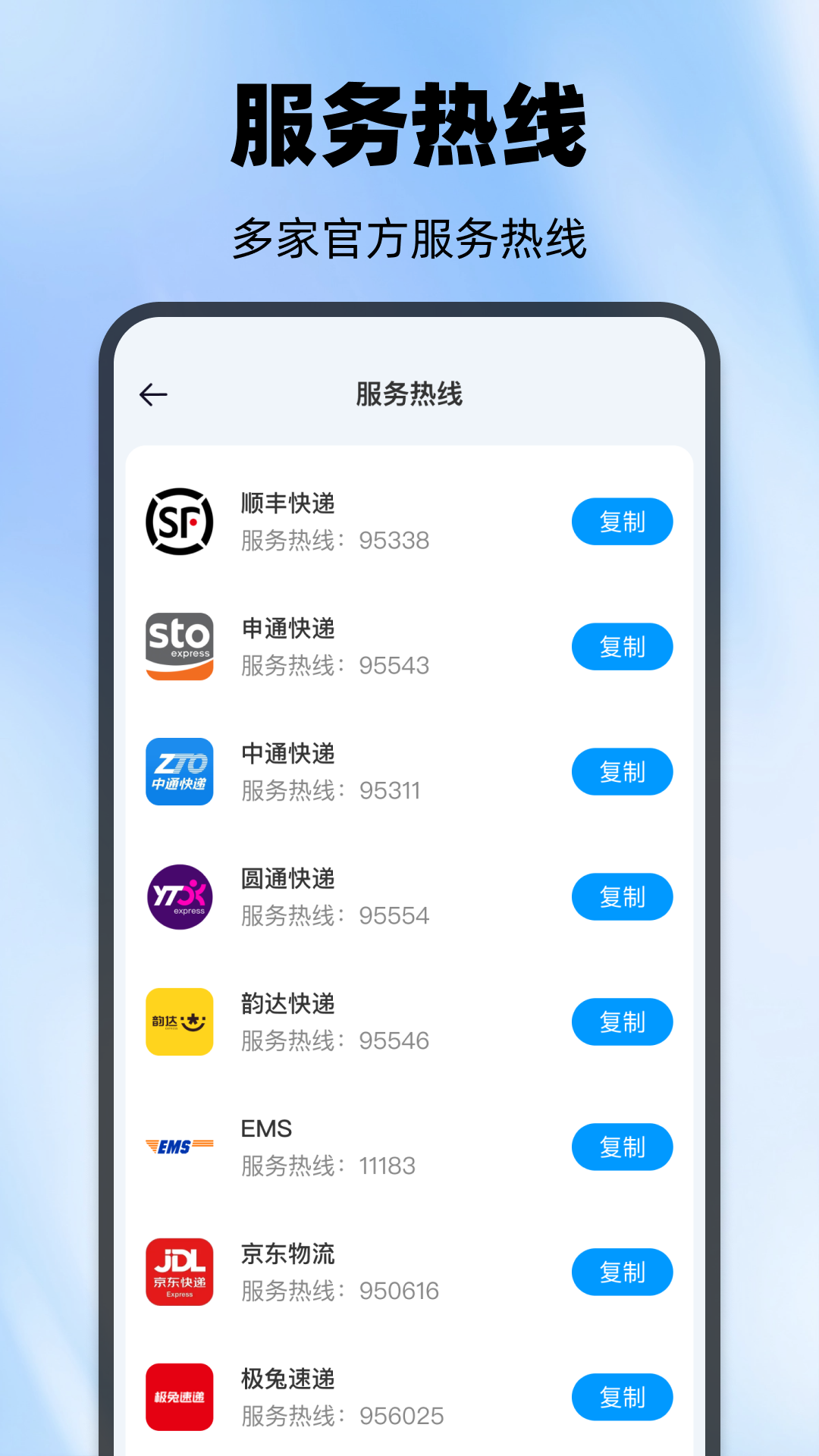Select the 顺丰快递 list entry name
Screen dimensions: 819x1456
pos(288,503)
